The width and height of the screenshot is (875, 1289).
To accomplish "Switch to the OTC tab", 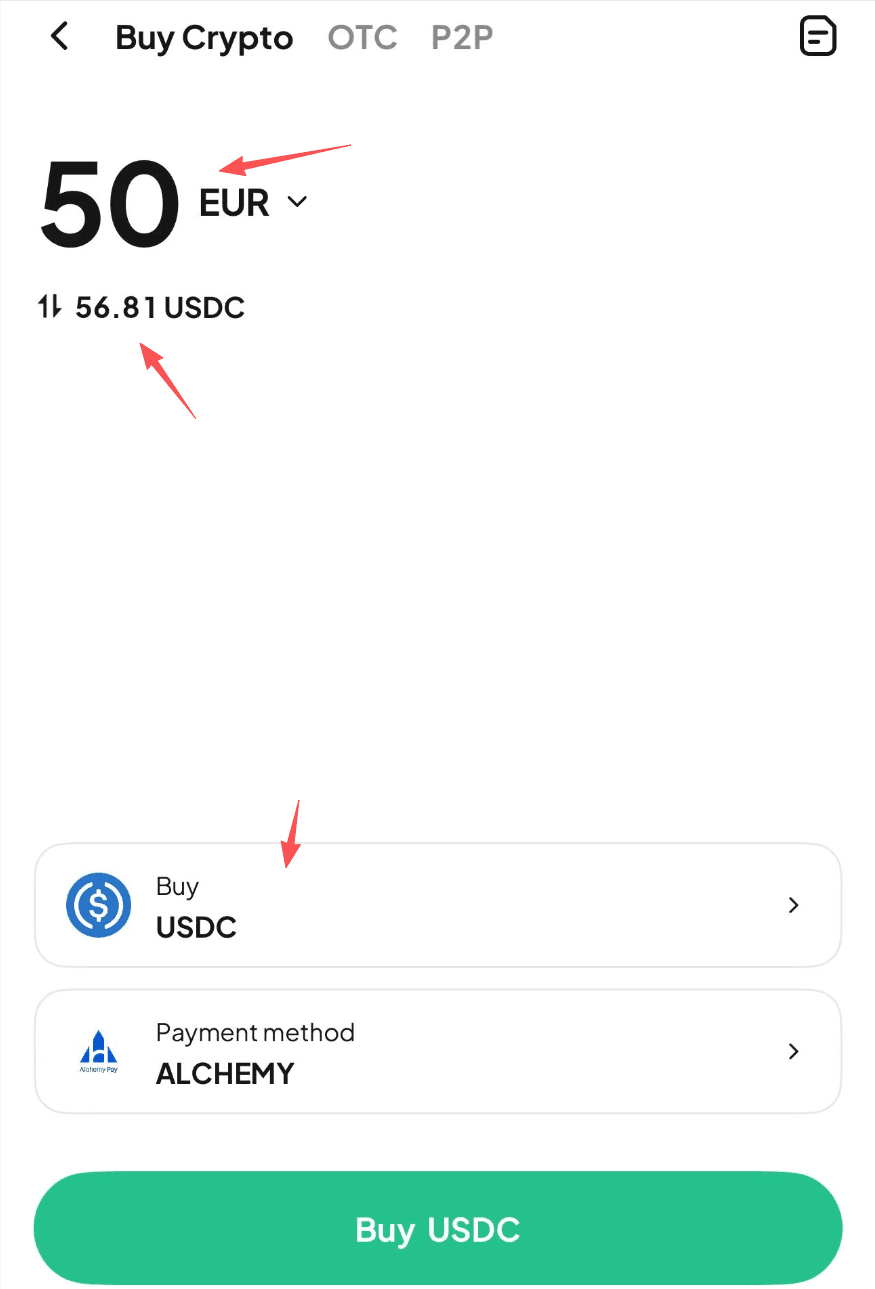I will (362, 37).
